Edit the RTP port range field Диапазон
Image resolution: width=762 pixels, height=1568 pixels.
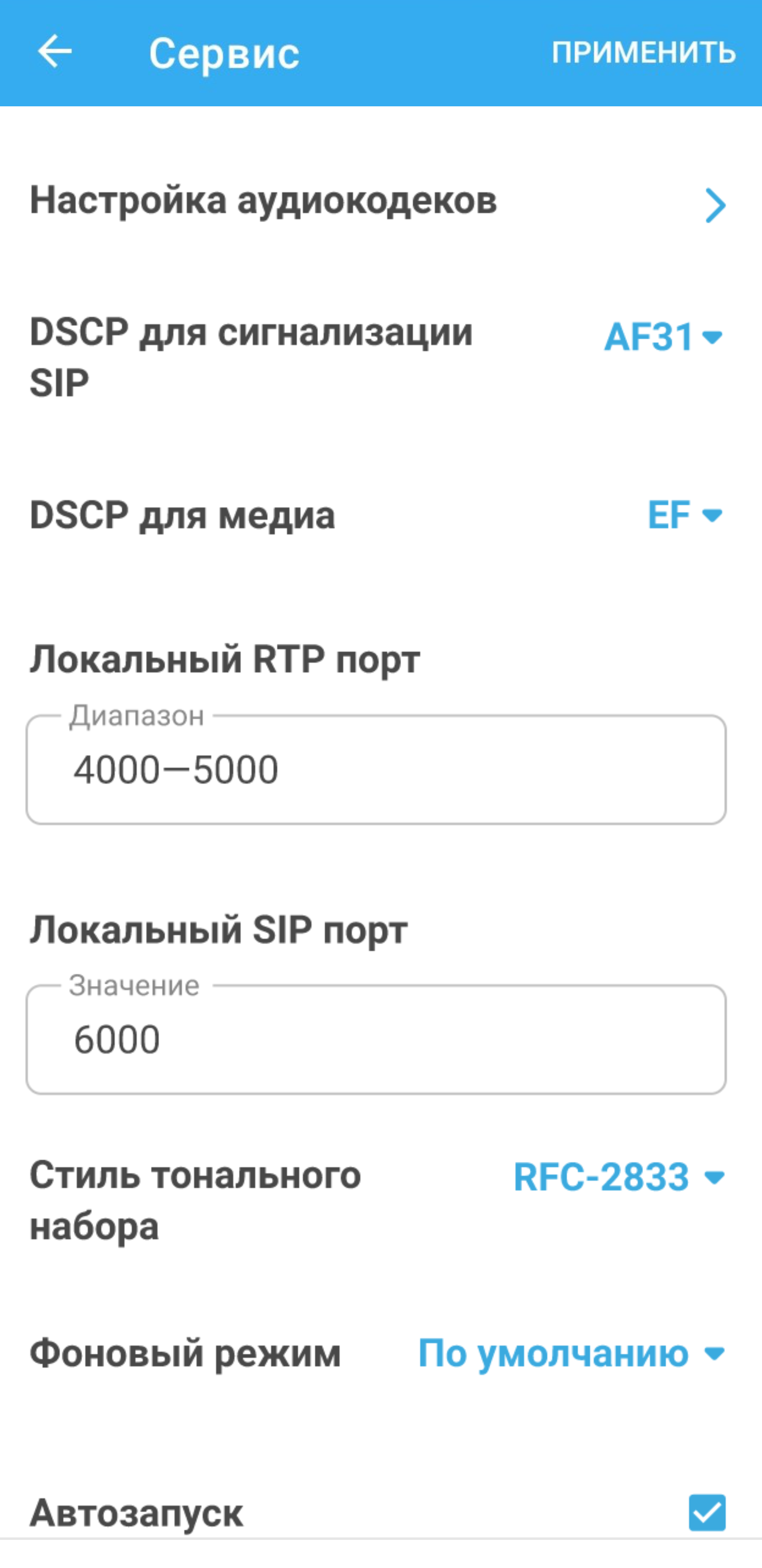(x=376, y=769)
